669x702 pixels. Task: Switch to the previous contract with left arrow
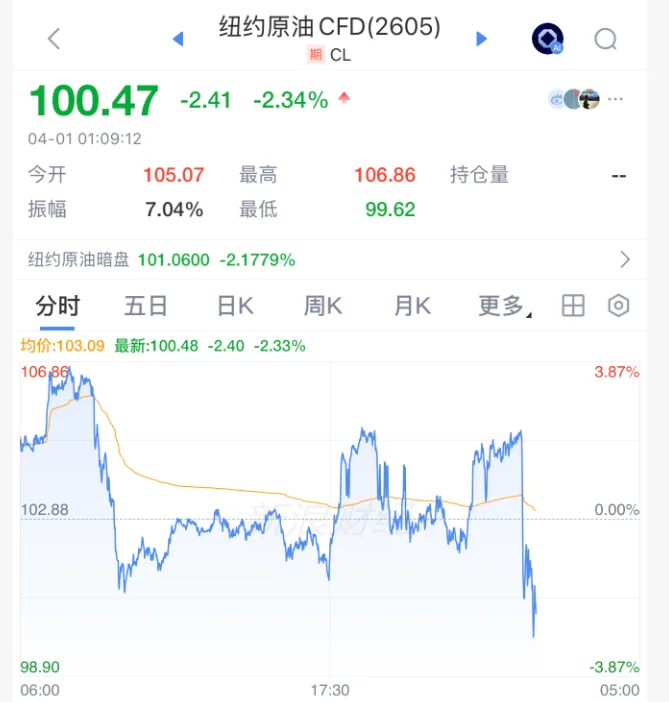[x=178, y=39]
